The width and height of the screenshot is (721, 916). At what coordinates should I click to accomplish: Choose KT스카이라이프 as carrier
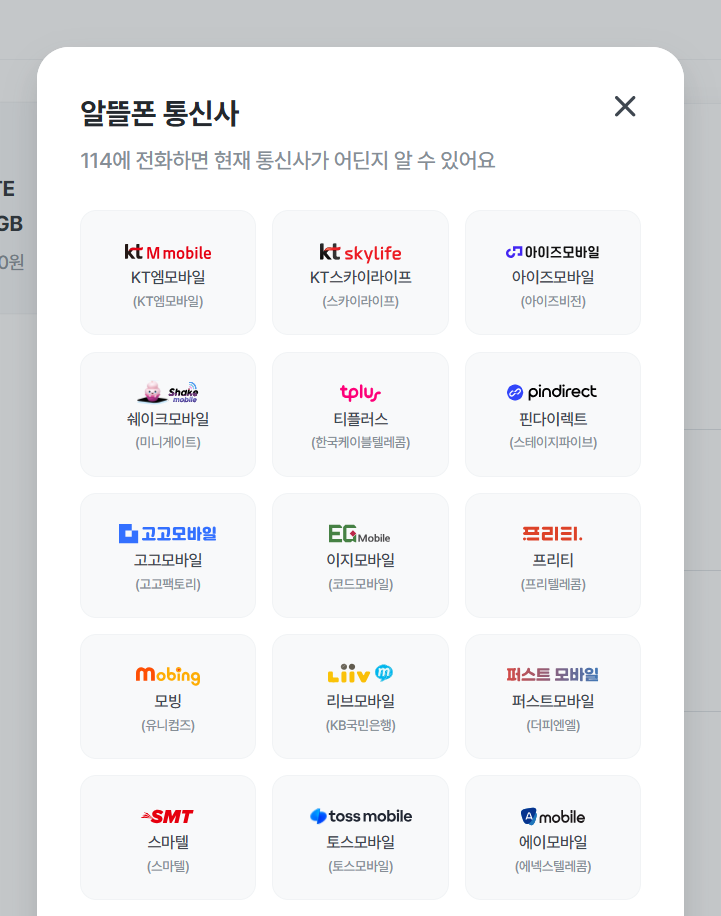coord(360,273)
